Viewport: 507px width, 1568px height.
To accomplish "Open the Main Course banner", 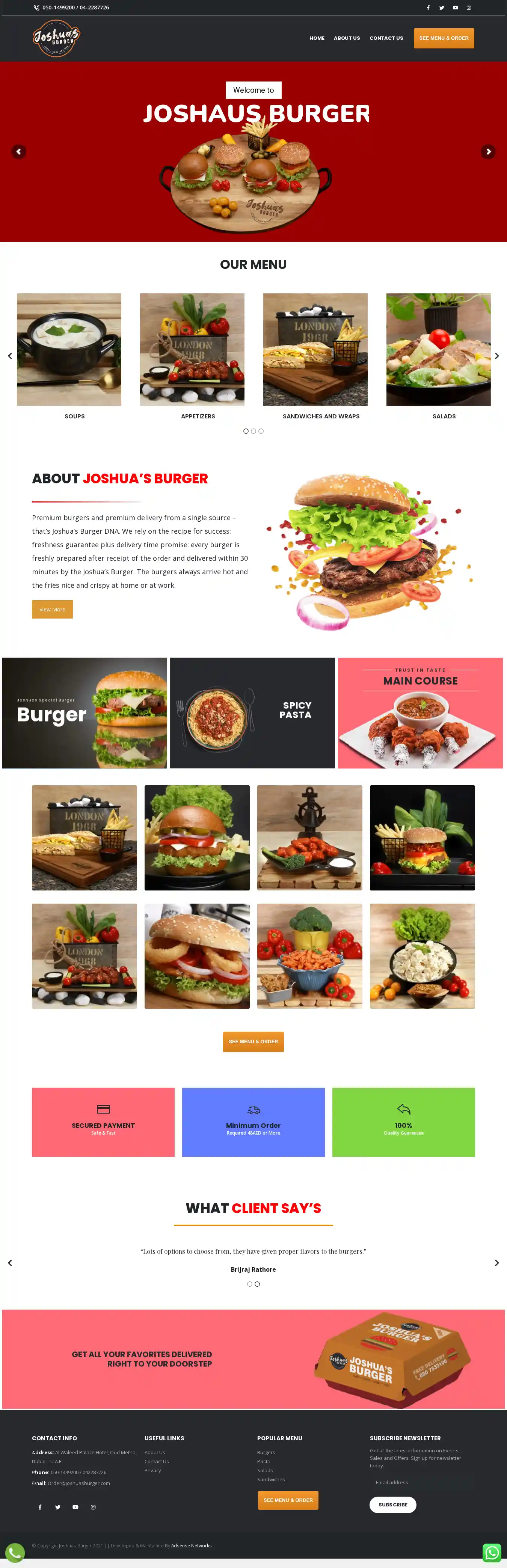I will [x=420, y=713].
